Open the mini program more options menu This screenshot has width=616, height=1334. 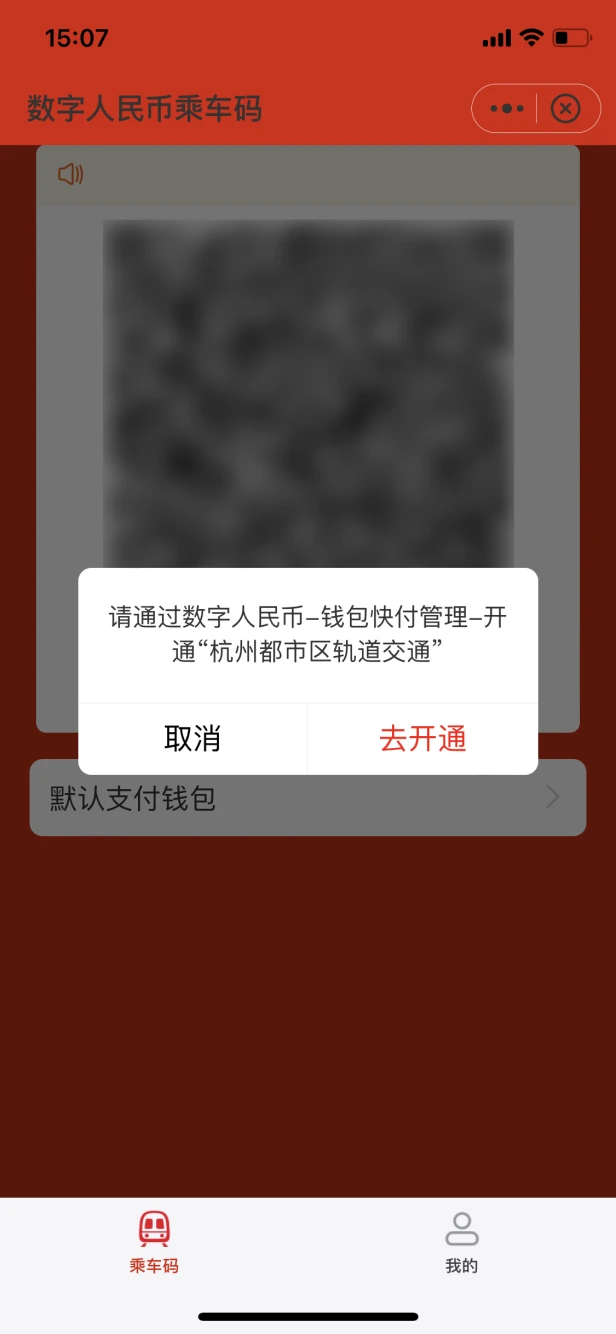pos(507,108)
